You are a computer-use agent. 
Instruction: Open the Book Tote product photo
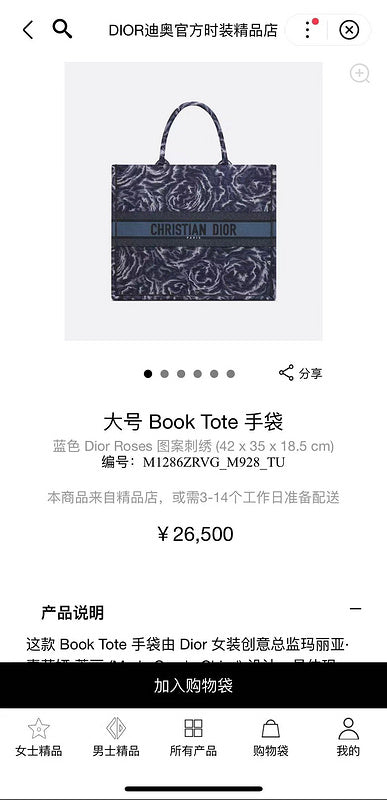click(x=193, y=201)
